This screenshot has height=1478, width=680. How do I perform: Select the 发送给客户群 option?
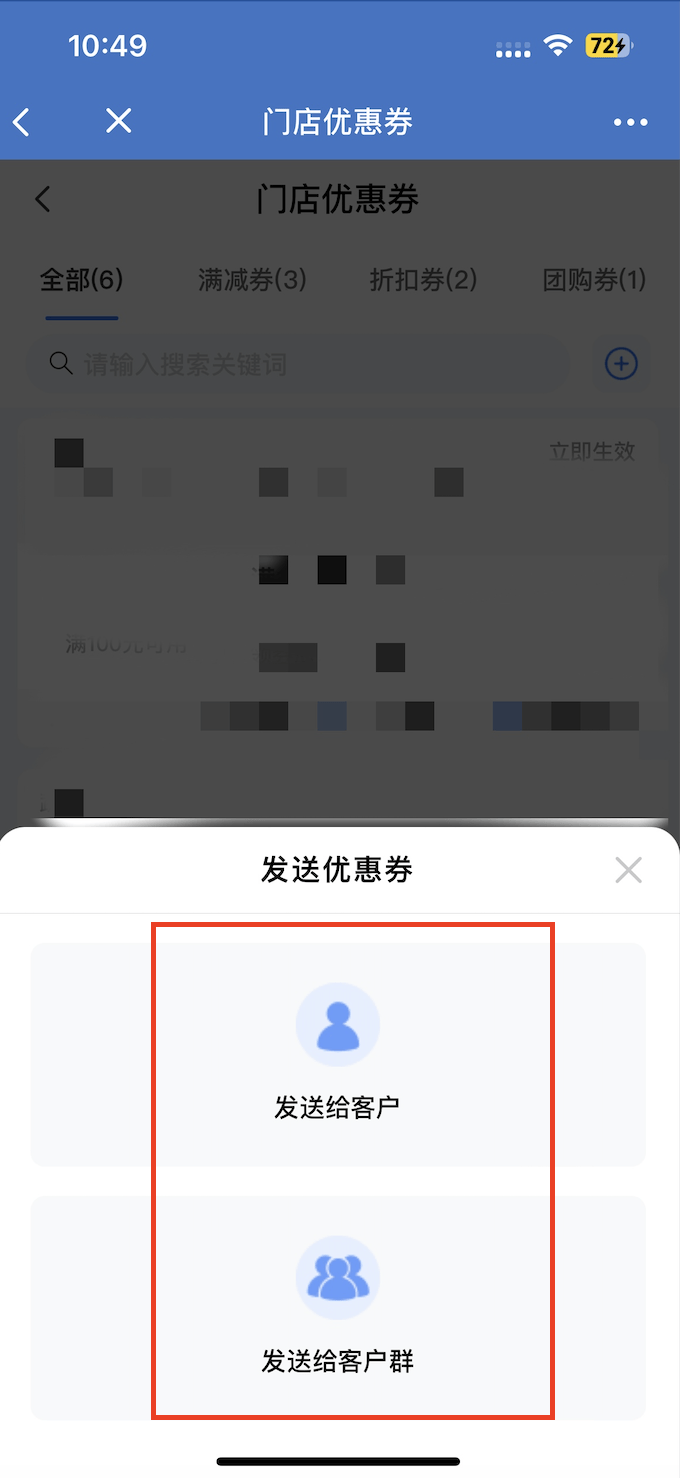[x=338, y=1307]
